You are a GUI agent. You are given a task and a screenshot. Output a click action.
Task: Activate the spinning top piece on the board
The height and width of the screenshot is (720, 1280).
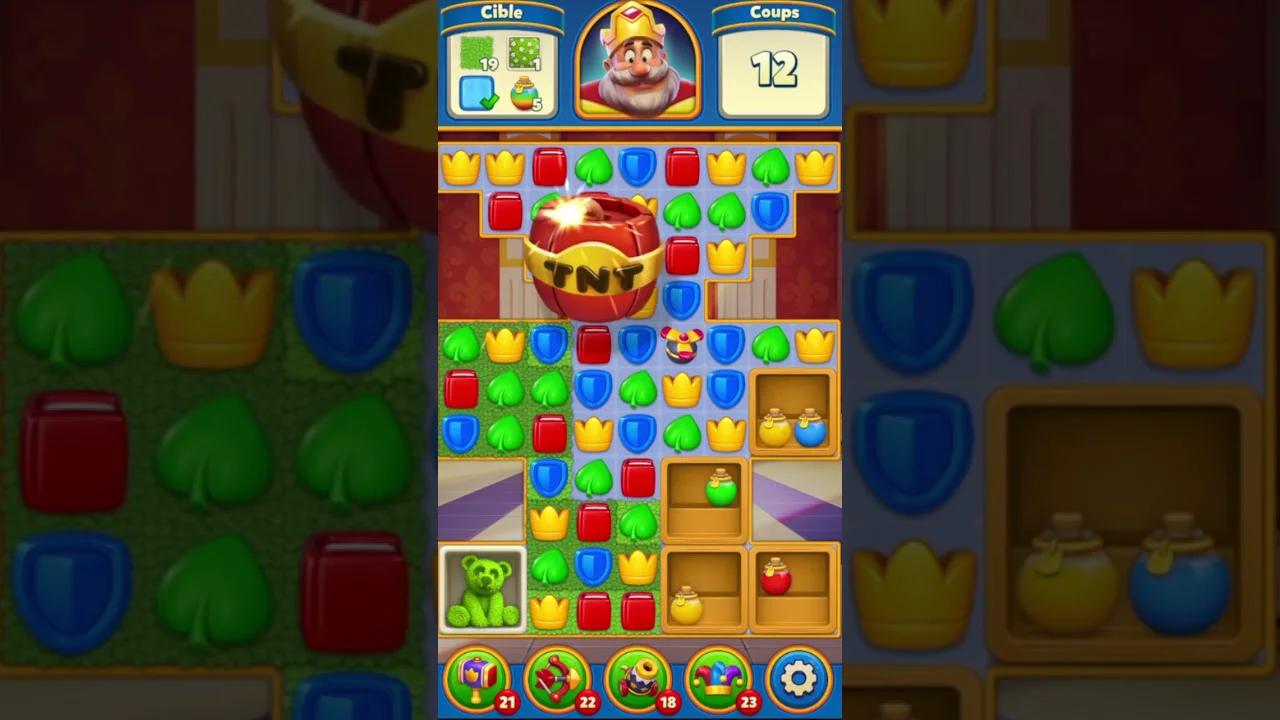point(682,344)
